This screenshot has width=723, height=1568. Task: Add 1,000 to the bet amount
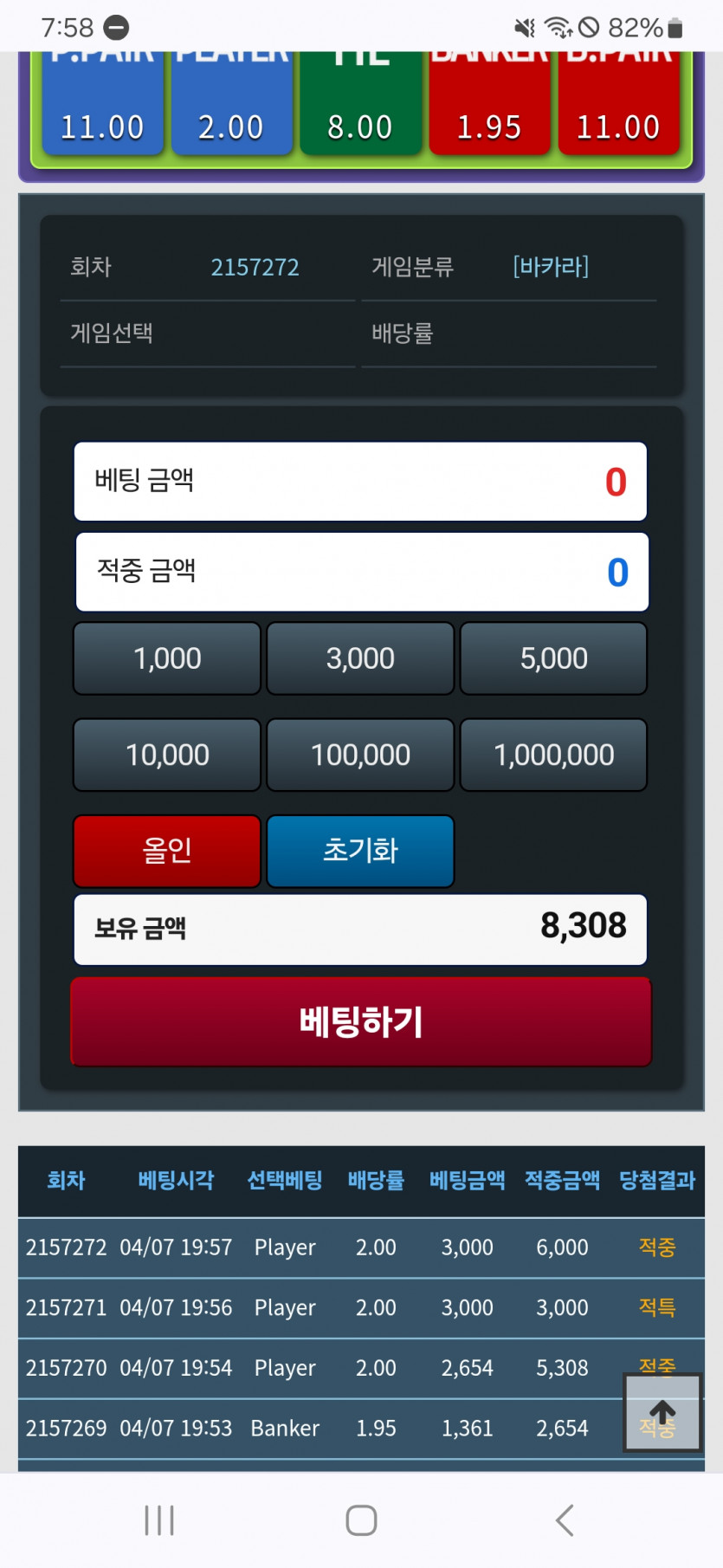click(167, 658)
